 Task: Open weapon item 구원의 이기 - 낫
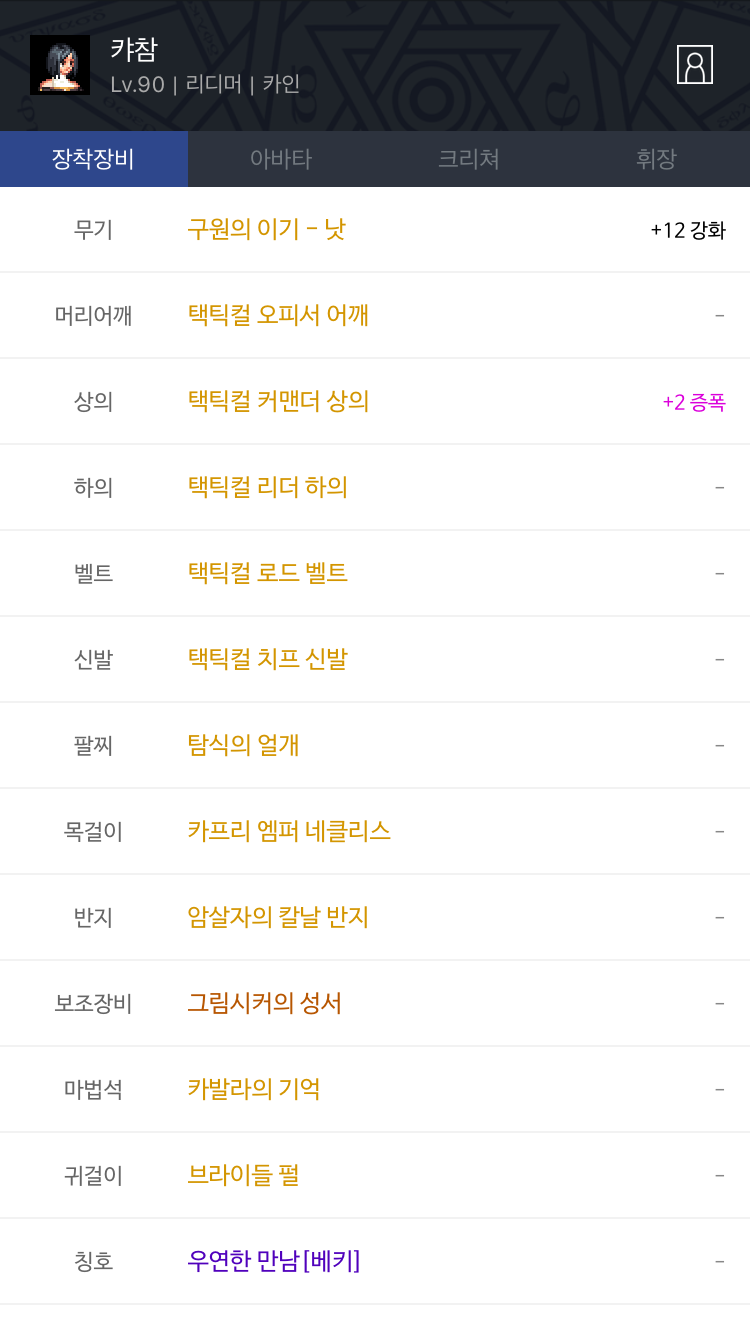(375, 230)
